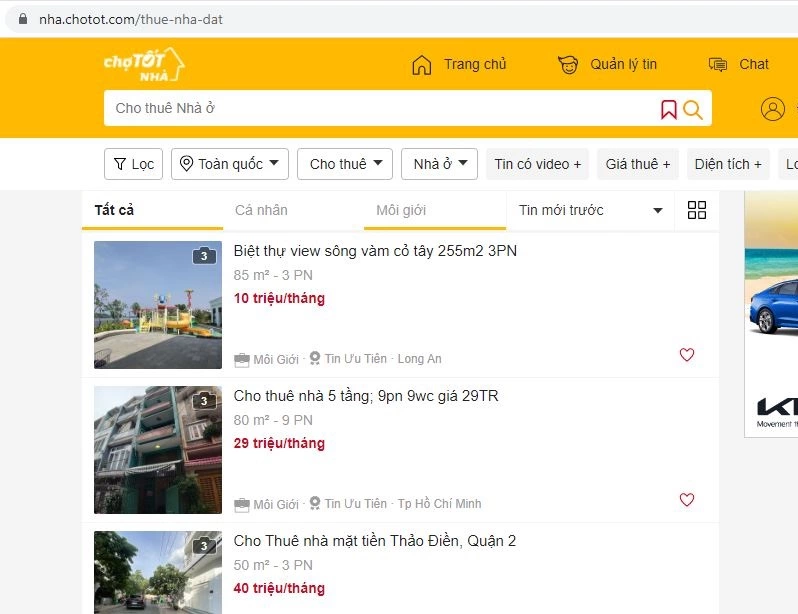Viewport: 798px width, 614px height.
Task: Tap the search magnifier icon
Action: point(693,109)
